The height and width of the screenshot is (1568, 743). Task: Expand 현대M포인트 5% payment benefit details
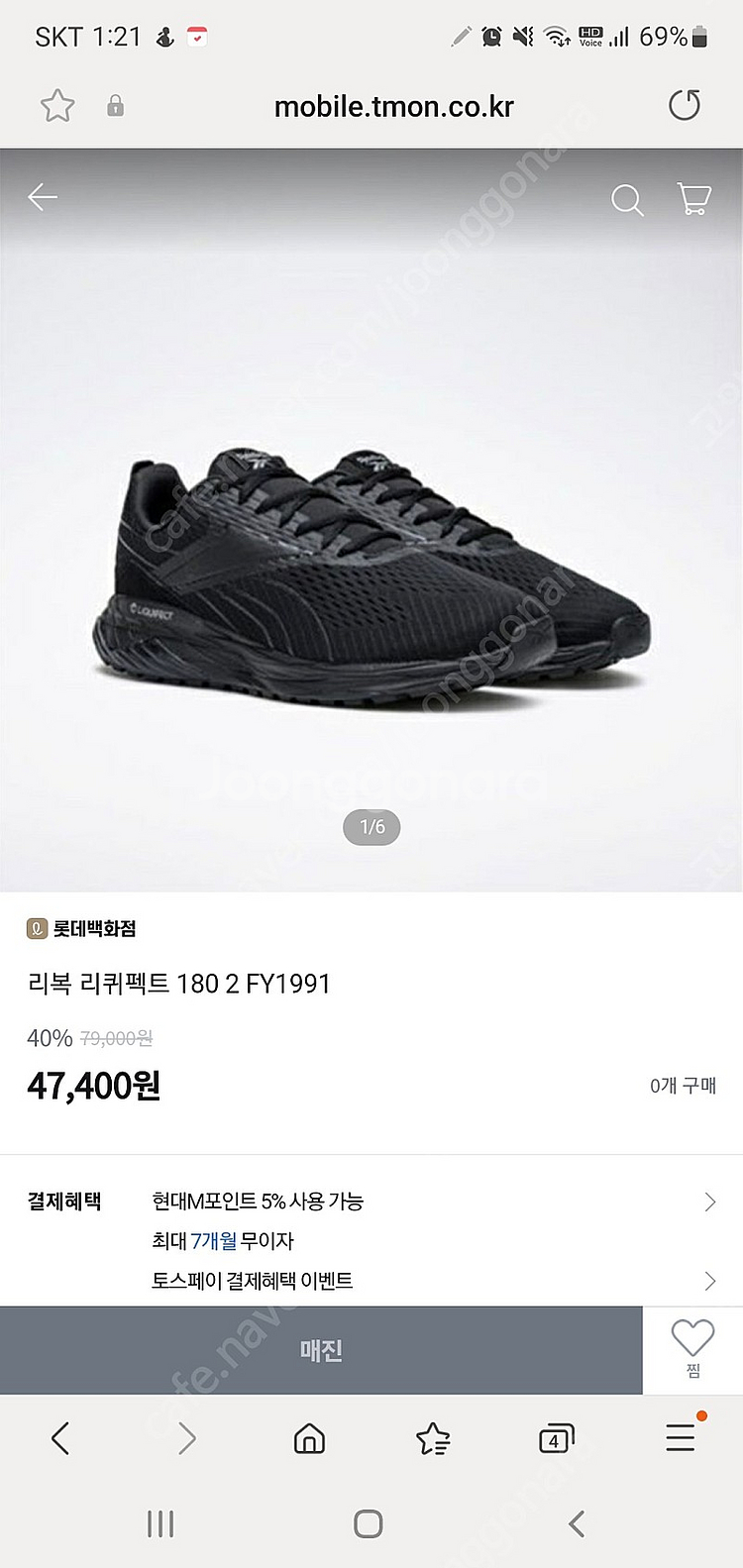(x=709, y=1202)
